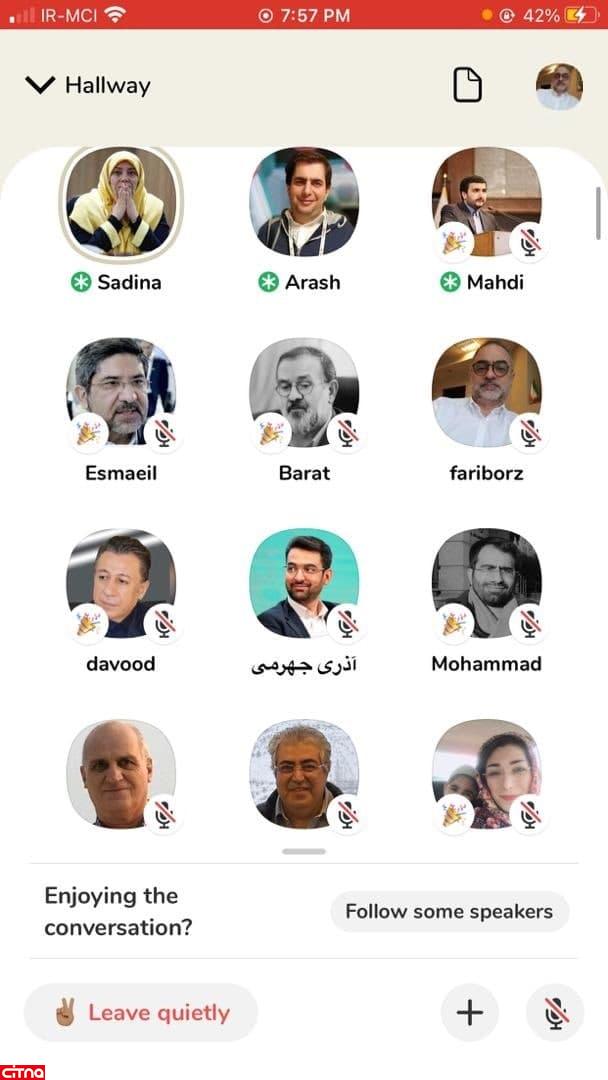608x1080 pixels.
Task: Open the آذری جهرمی profile
Action: [x=304, y=583]
